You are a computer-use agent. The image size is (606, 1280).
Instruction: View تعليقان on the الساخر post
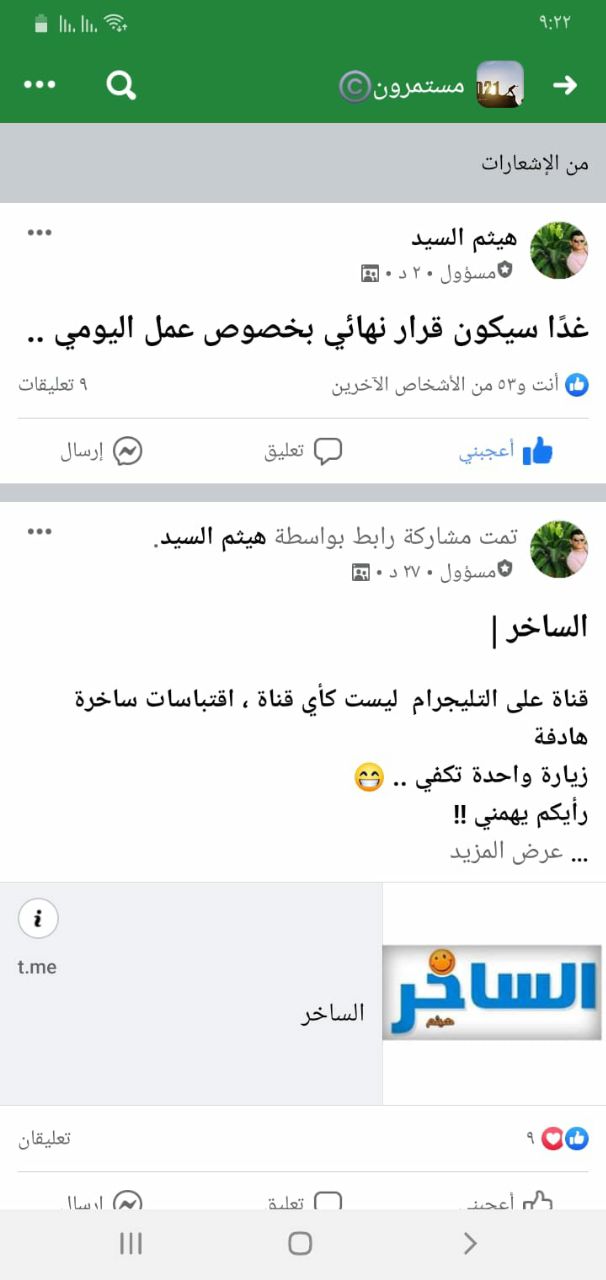pos(45,1138)
